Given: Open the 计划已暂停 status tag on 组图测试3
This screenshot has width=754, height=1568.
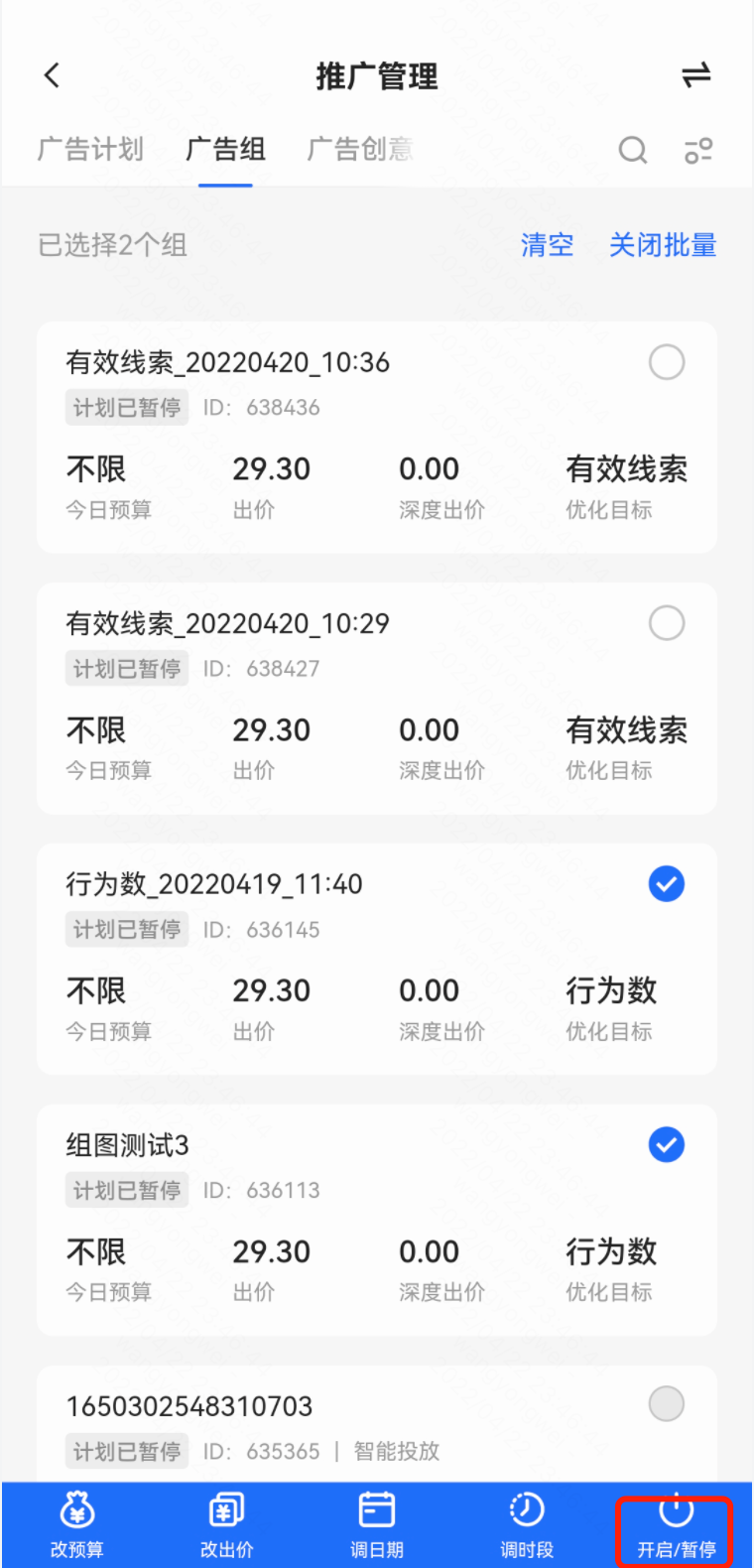Looking at the screenshot, I should pyautogui.click(x=126, y=1190).
